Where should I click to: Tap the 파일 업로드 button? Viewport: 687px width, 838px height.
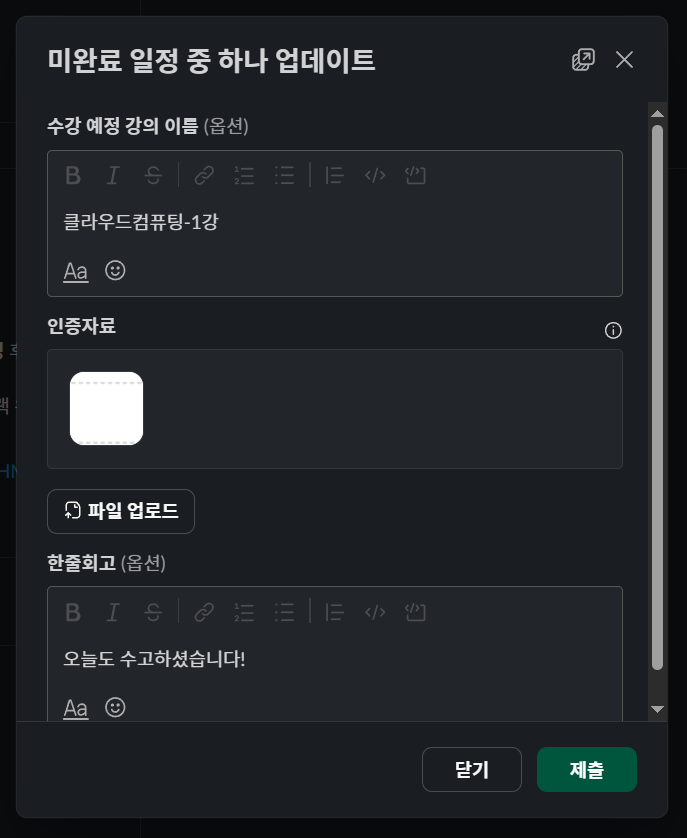pos(121,511)
